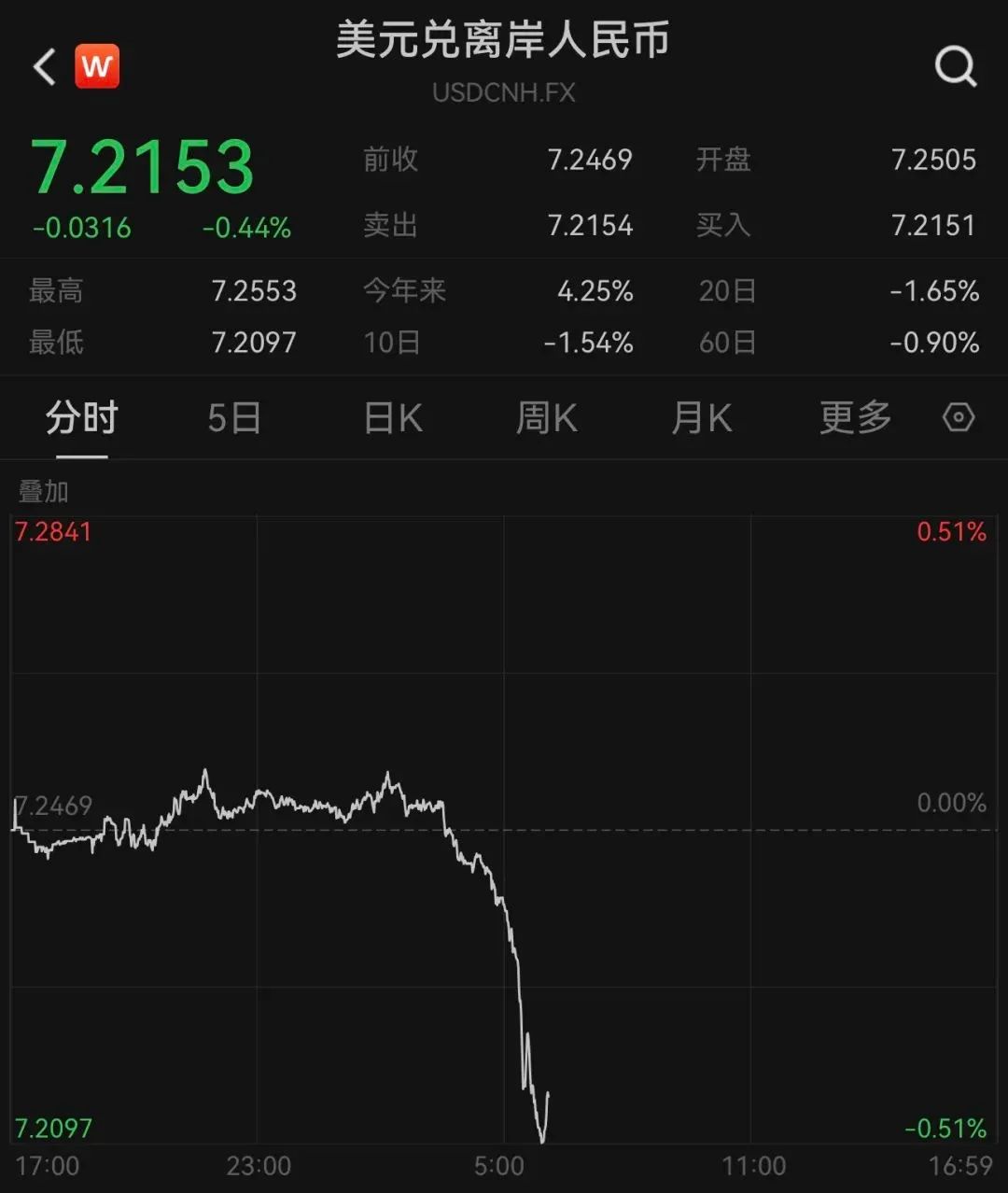Open the 更多 chart options
1008x1193 pixels.
[855, 418]
